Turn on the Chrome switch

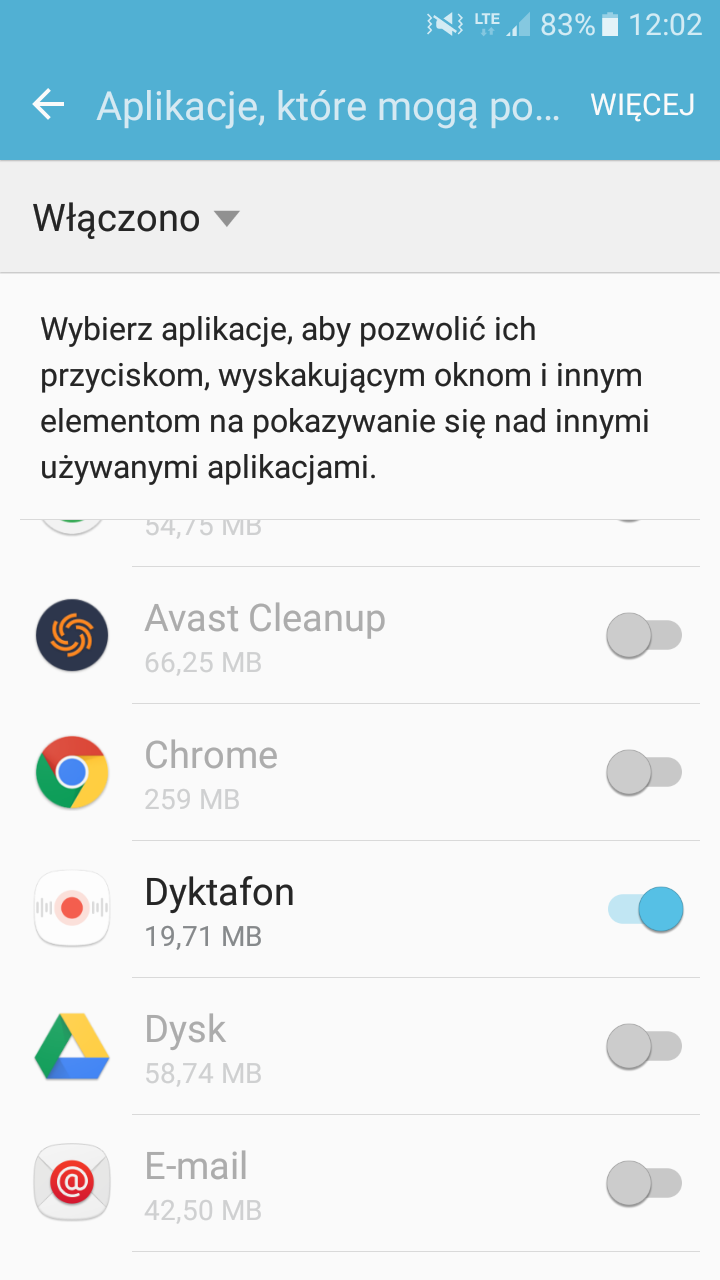(644, 773)
